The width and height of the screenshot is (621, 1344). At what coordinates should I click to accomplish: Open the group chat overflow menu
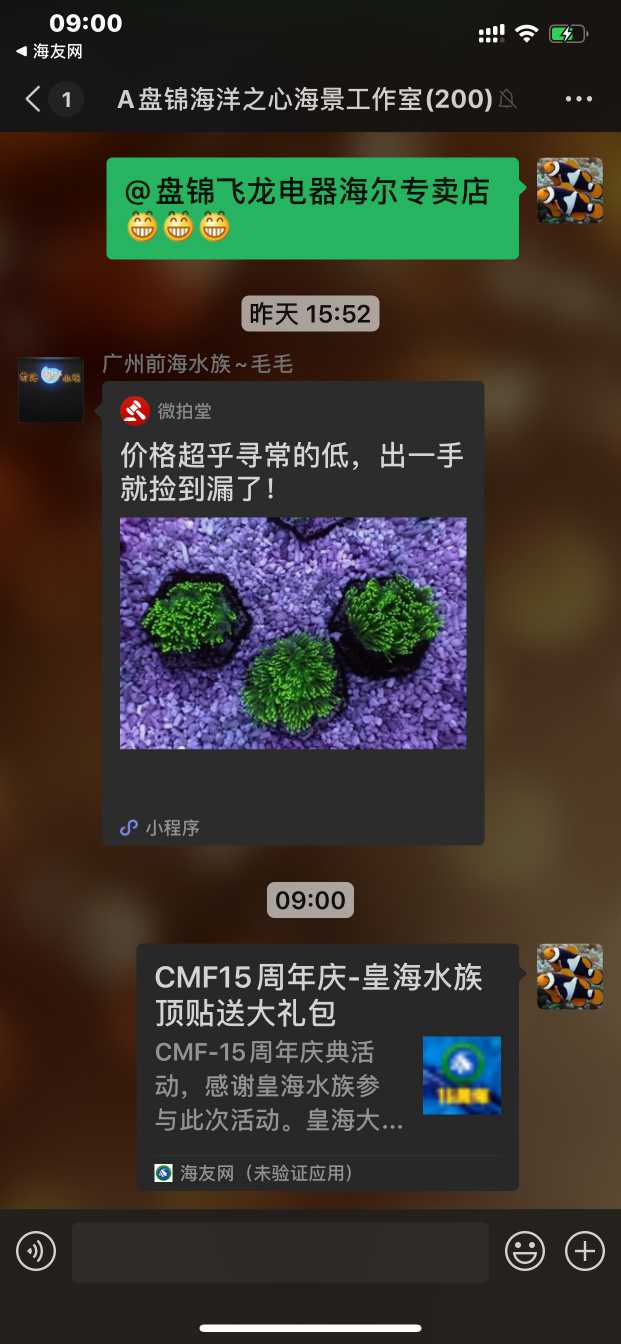point(579,99)
